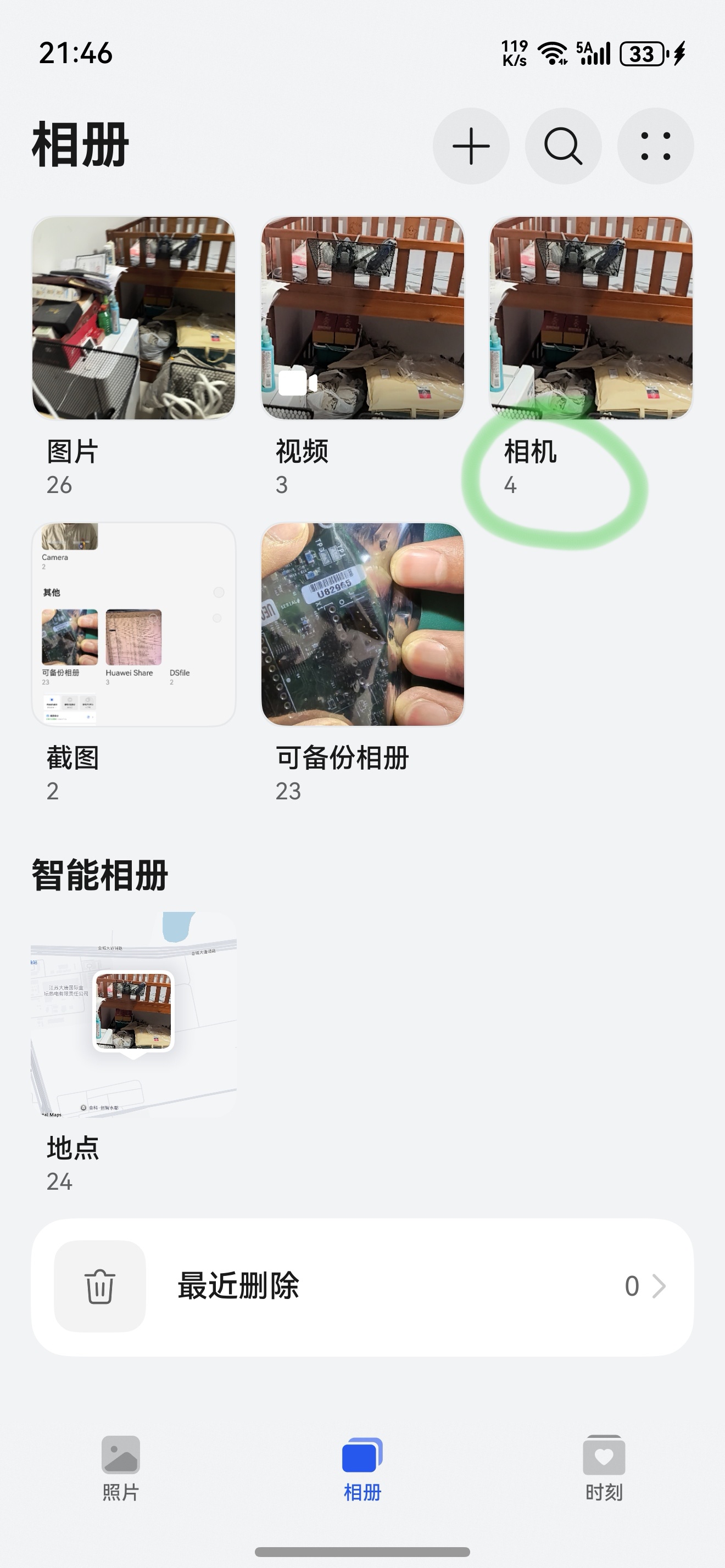Image resolution: width=725 pixels, height=1568 pixels.
Task: Open the 相机 album
Action: tap(590, 318)
